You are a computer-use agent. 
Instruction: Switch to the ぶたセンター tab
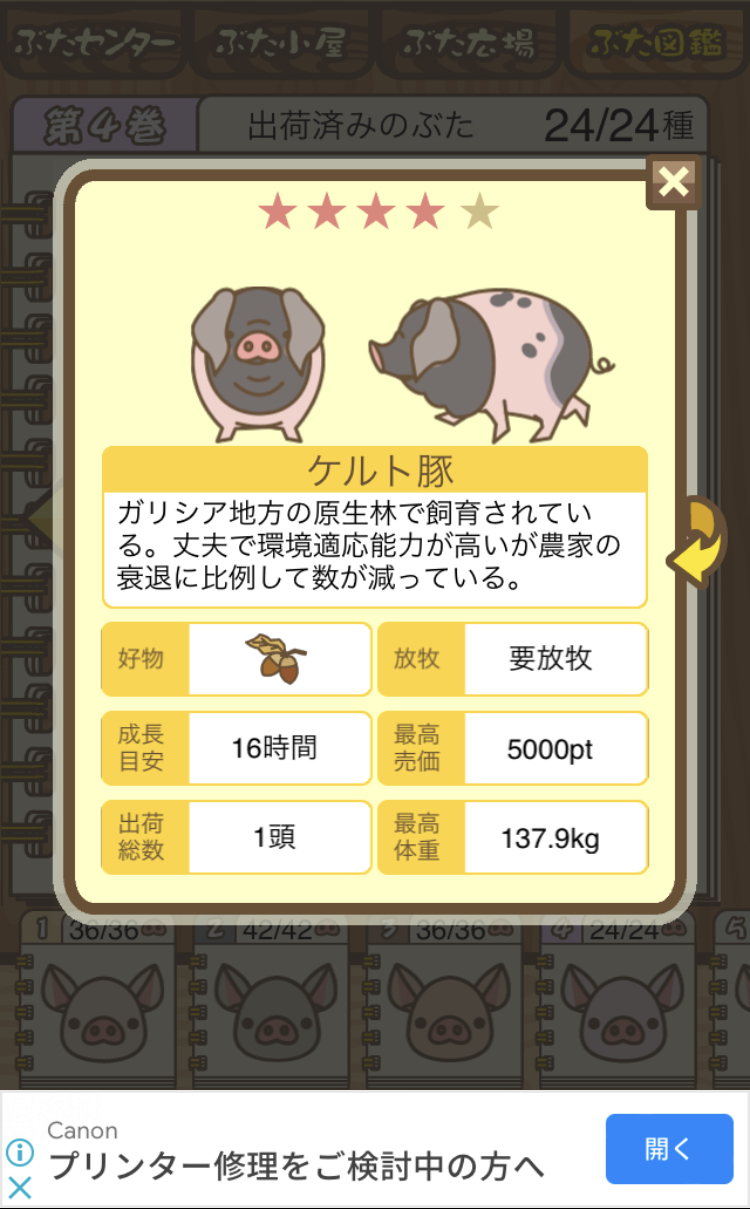coord(94,43)
